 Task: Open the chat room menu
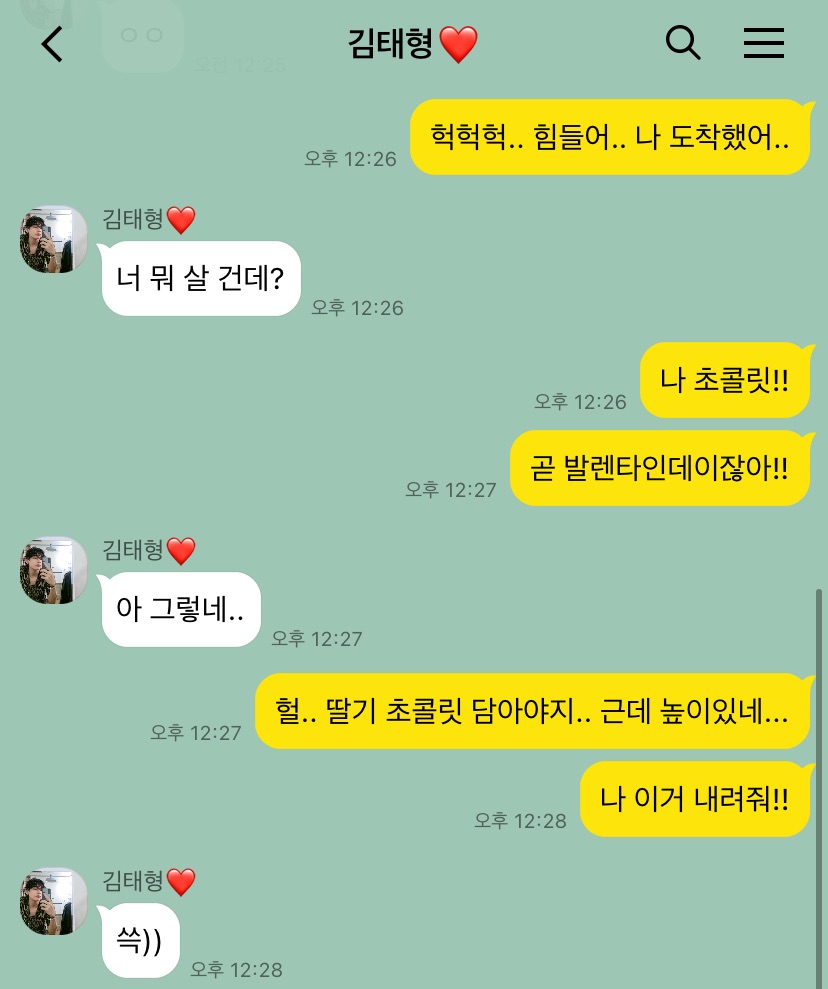point(764,43)
